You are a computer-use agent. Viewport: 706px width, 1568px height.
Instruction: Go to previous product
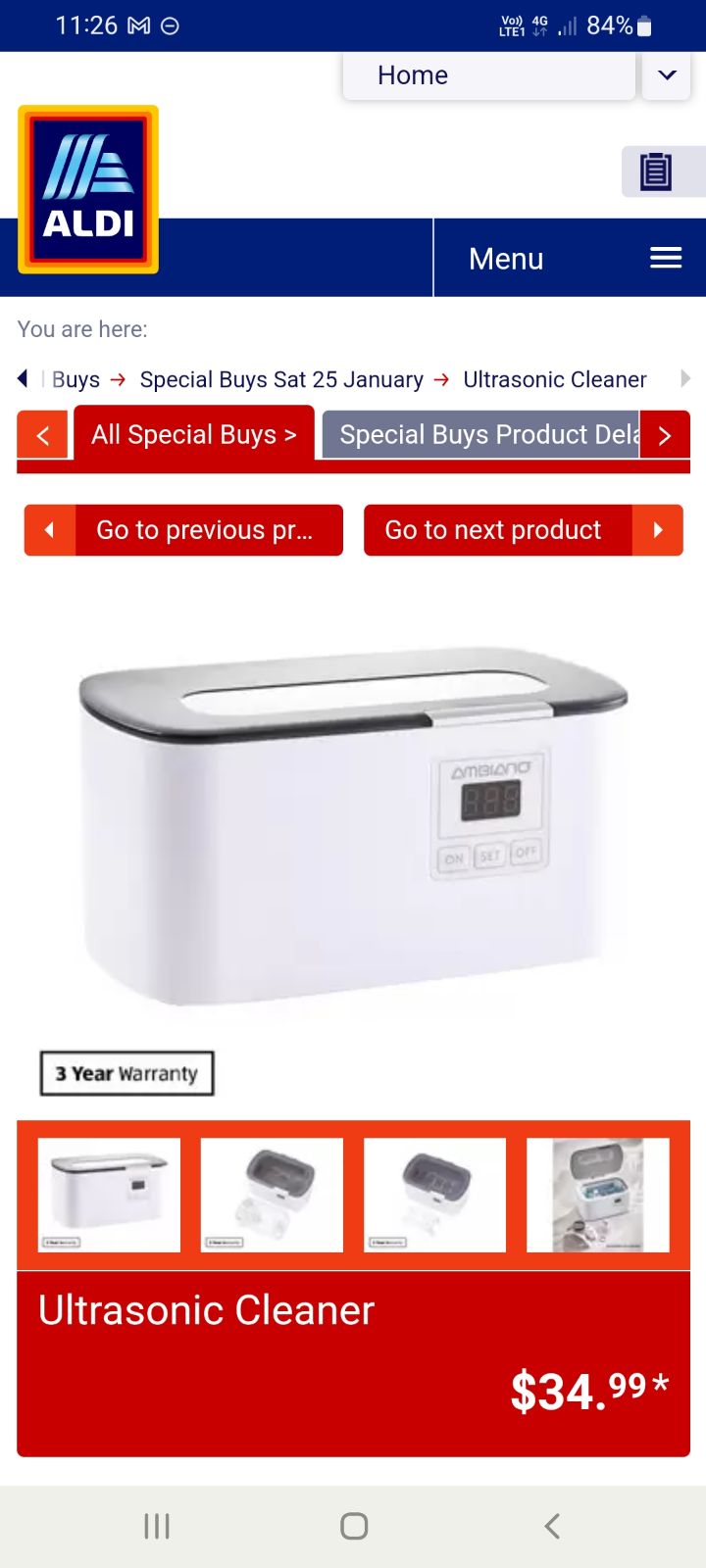click(x=183, y=530)
